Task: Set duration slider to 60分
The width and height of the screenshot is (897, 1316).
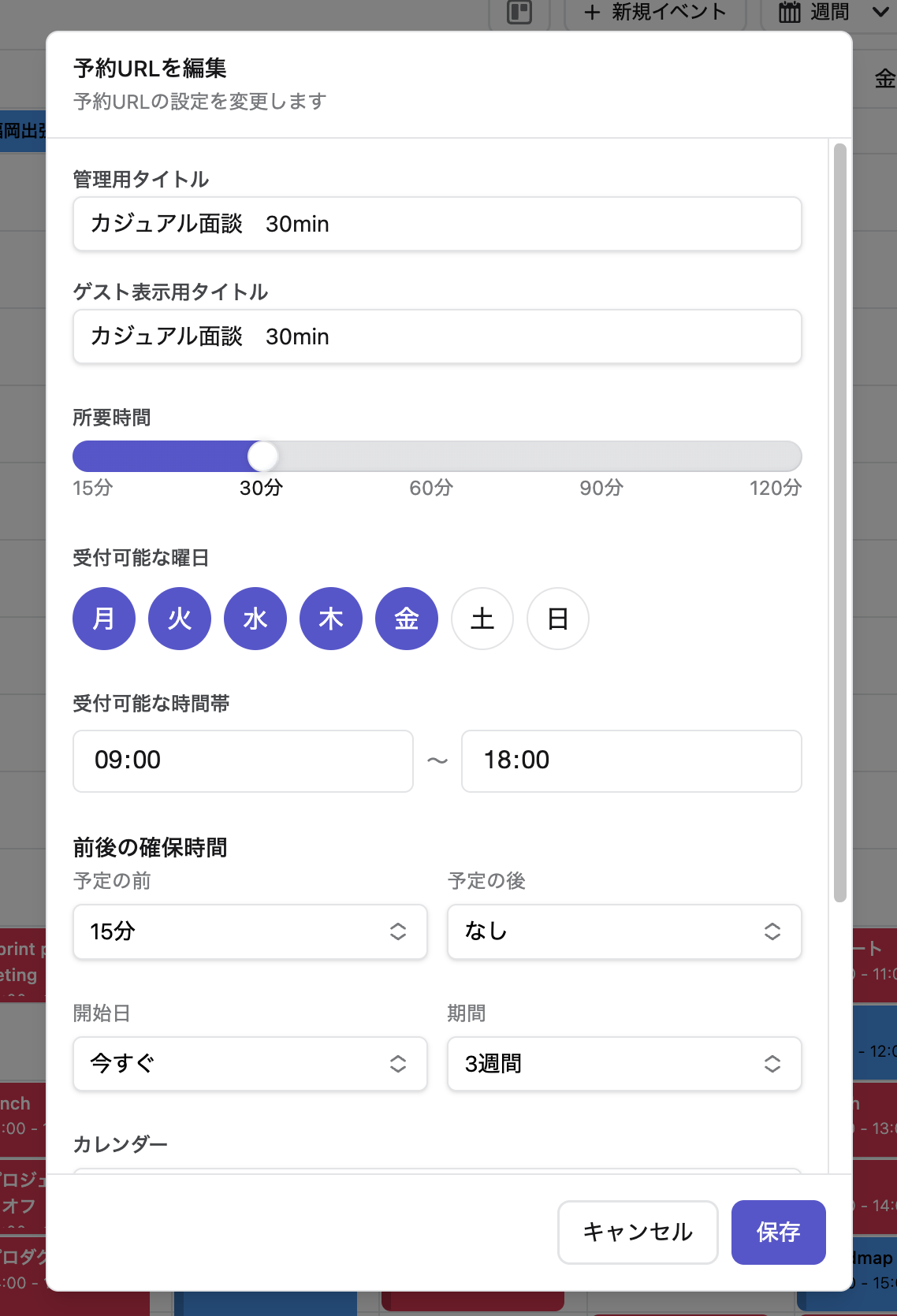Action: tap(432, 457)
